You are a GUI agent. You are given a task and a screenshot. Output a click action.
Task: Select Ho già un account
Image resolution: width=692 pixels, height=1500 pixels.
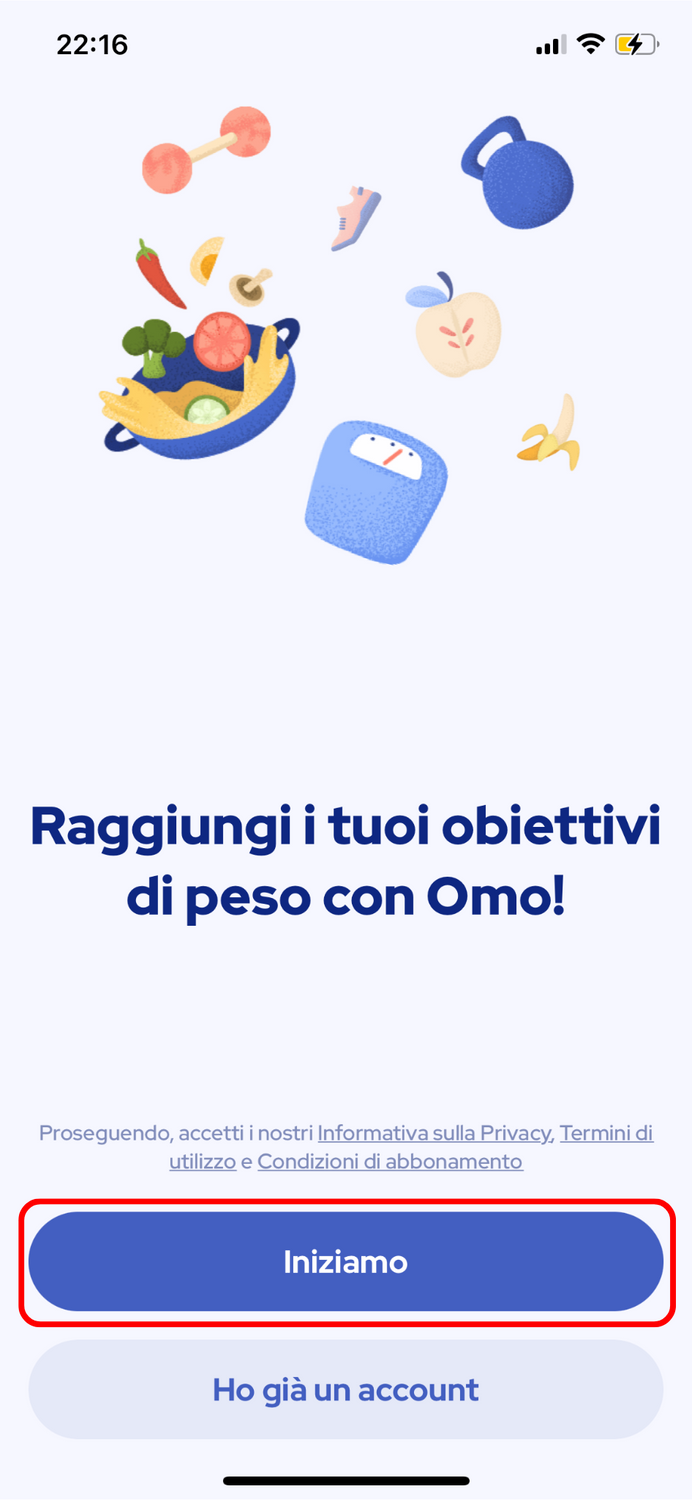click(346, 1389)
